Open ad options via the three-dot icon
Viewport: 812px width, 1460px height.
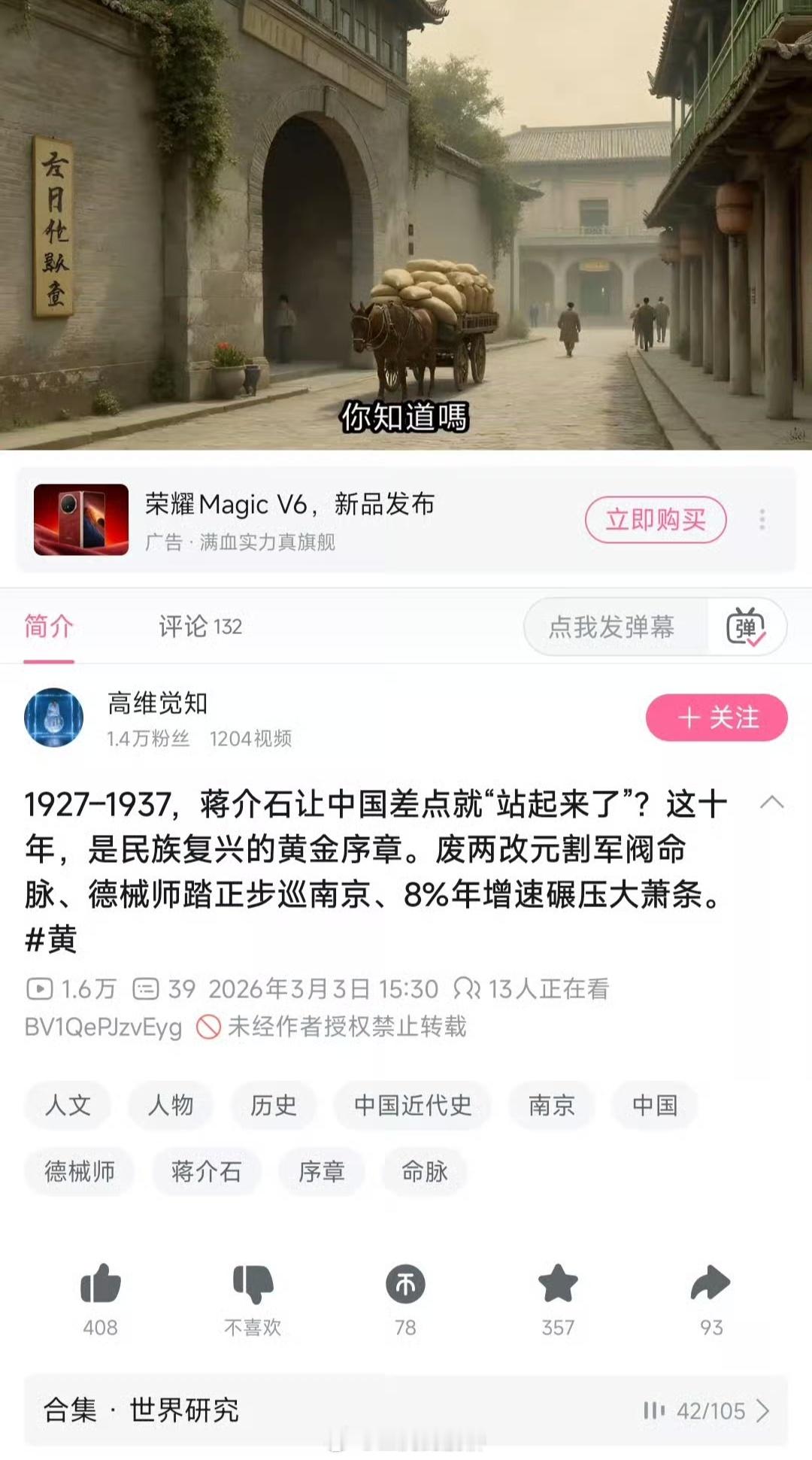762,519
